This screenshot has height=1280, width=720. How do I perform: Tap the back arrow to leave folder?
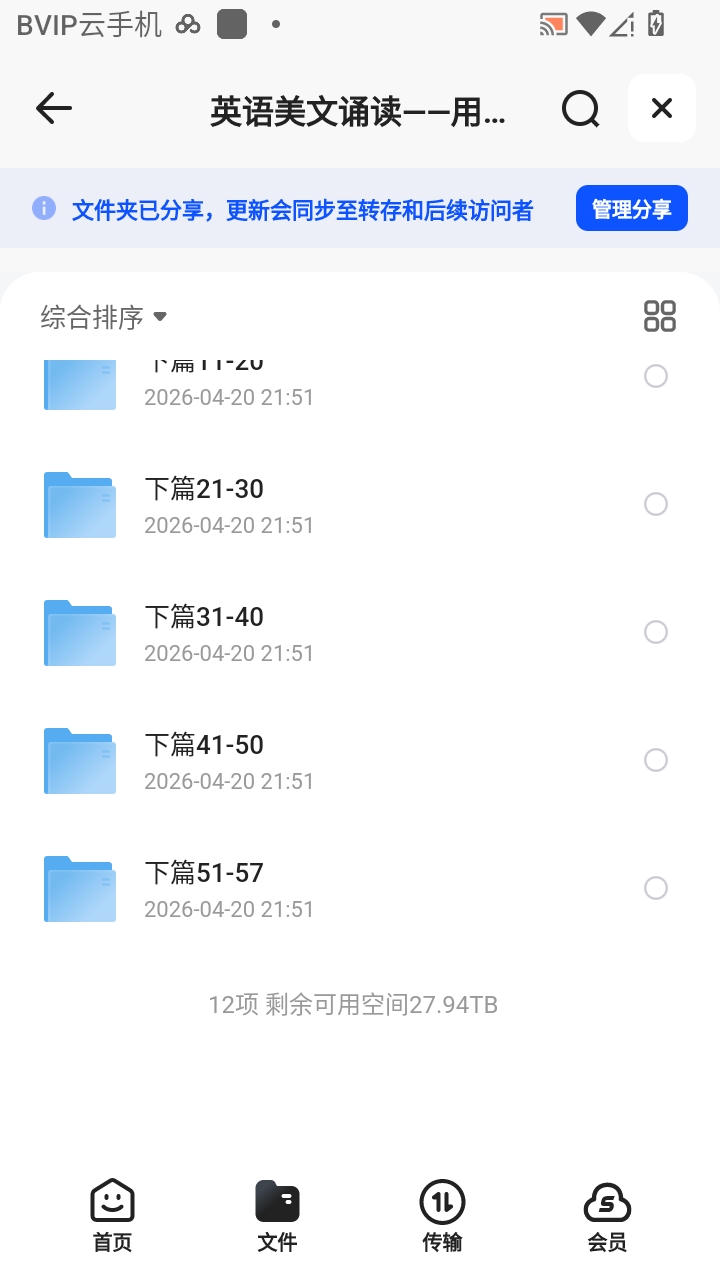[53, 108]
